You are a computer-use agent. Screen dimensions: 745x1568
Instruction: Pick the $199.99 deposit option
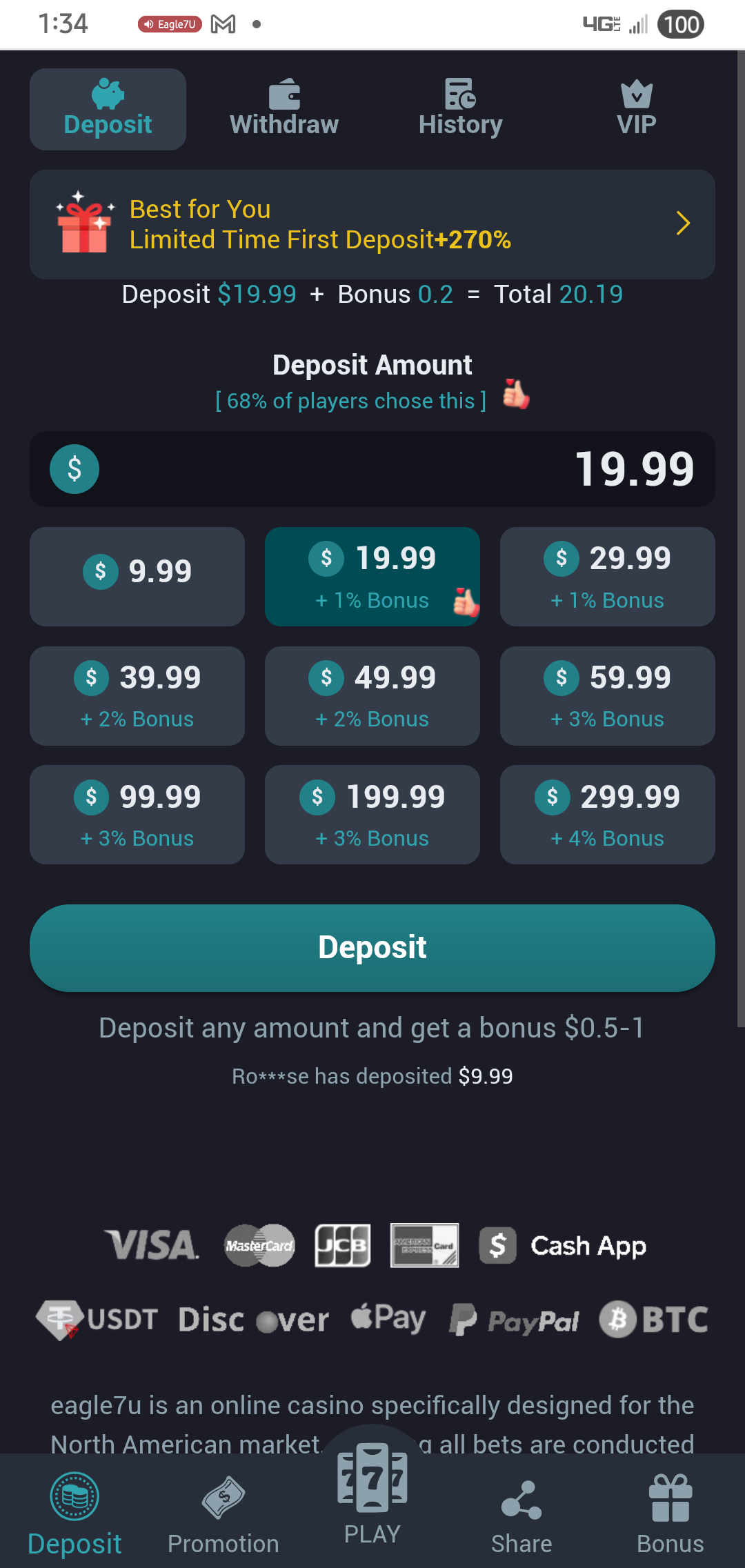tap(372, 815)
